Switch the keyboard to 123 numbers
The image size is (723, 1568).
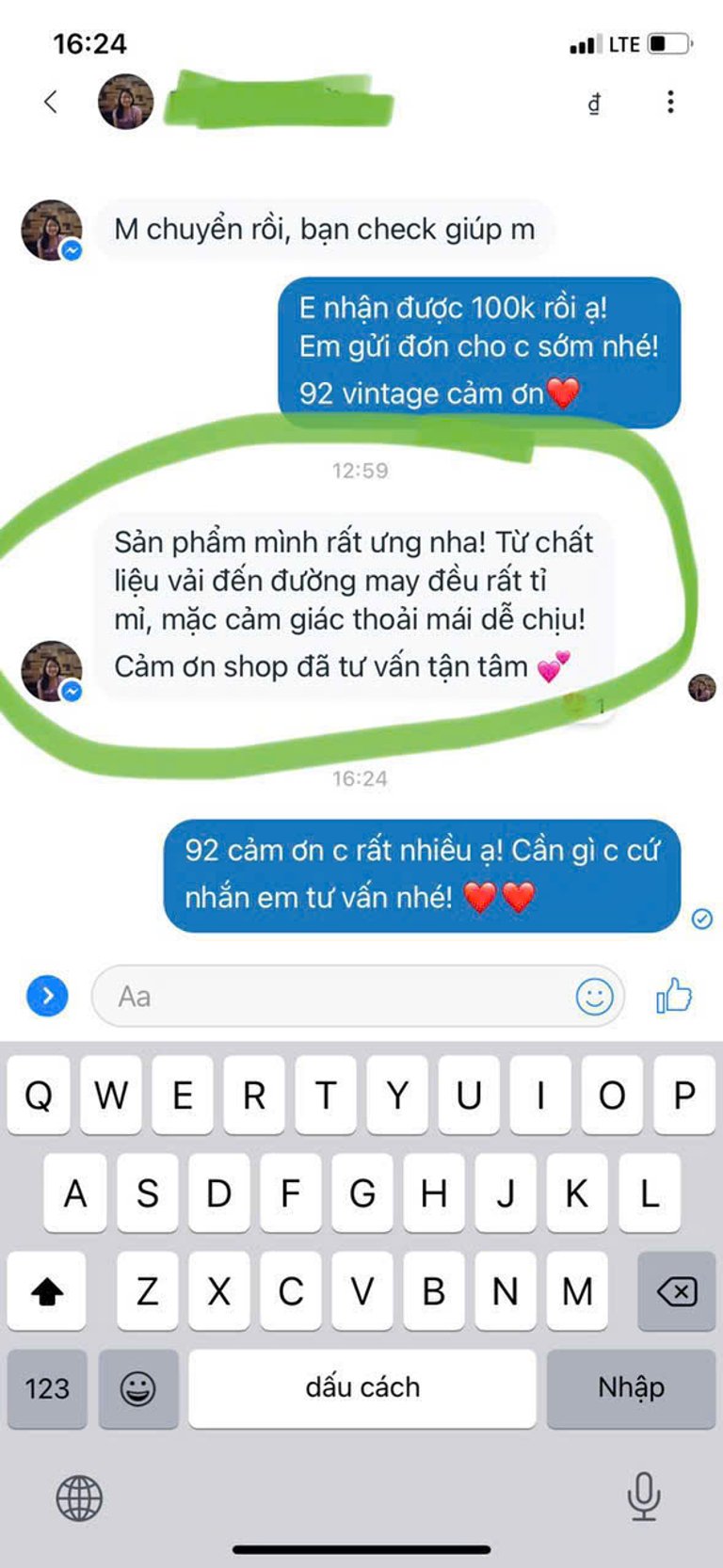click(47, 1388)
